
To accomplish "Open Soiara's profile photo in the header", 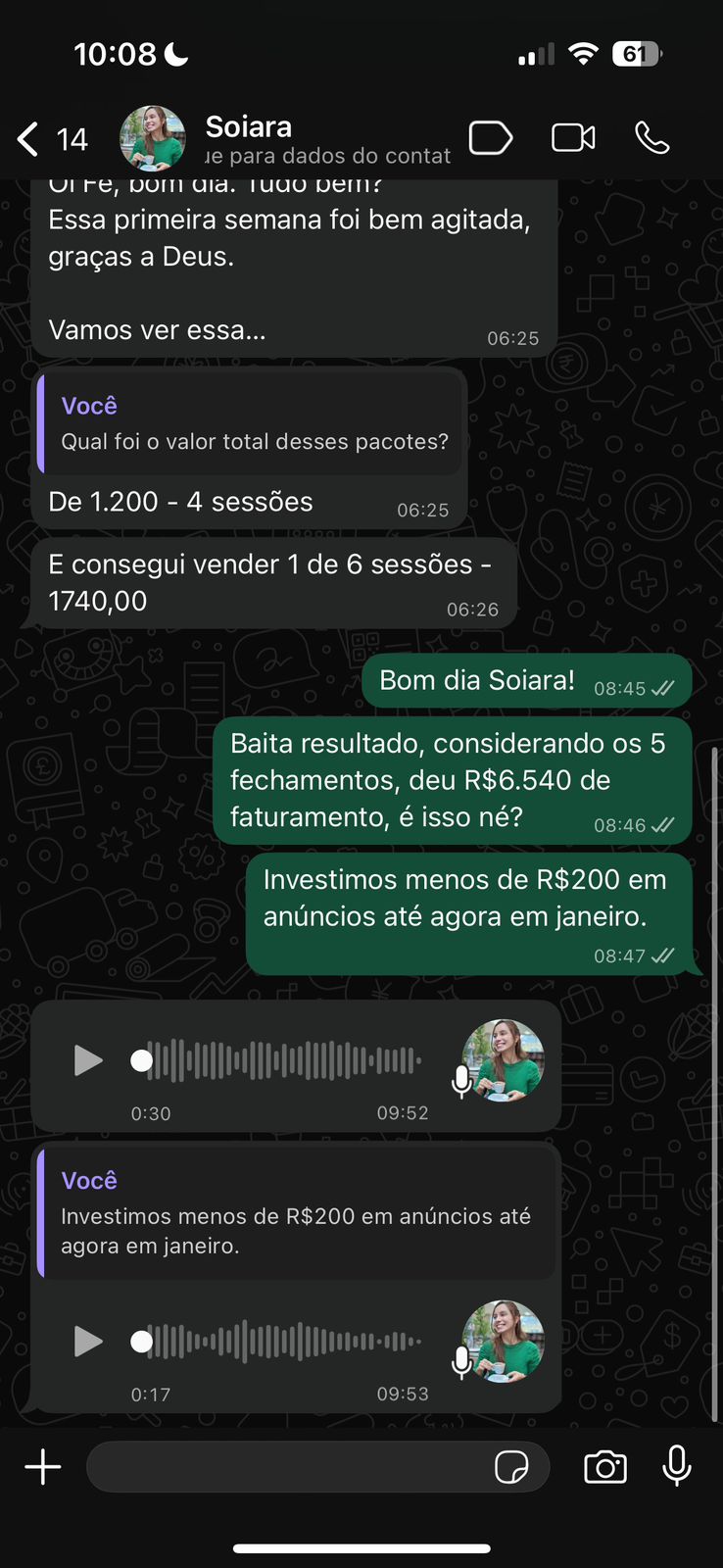I will tap(153, 138).
